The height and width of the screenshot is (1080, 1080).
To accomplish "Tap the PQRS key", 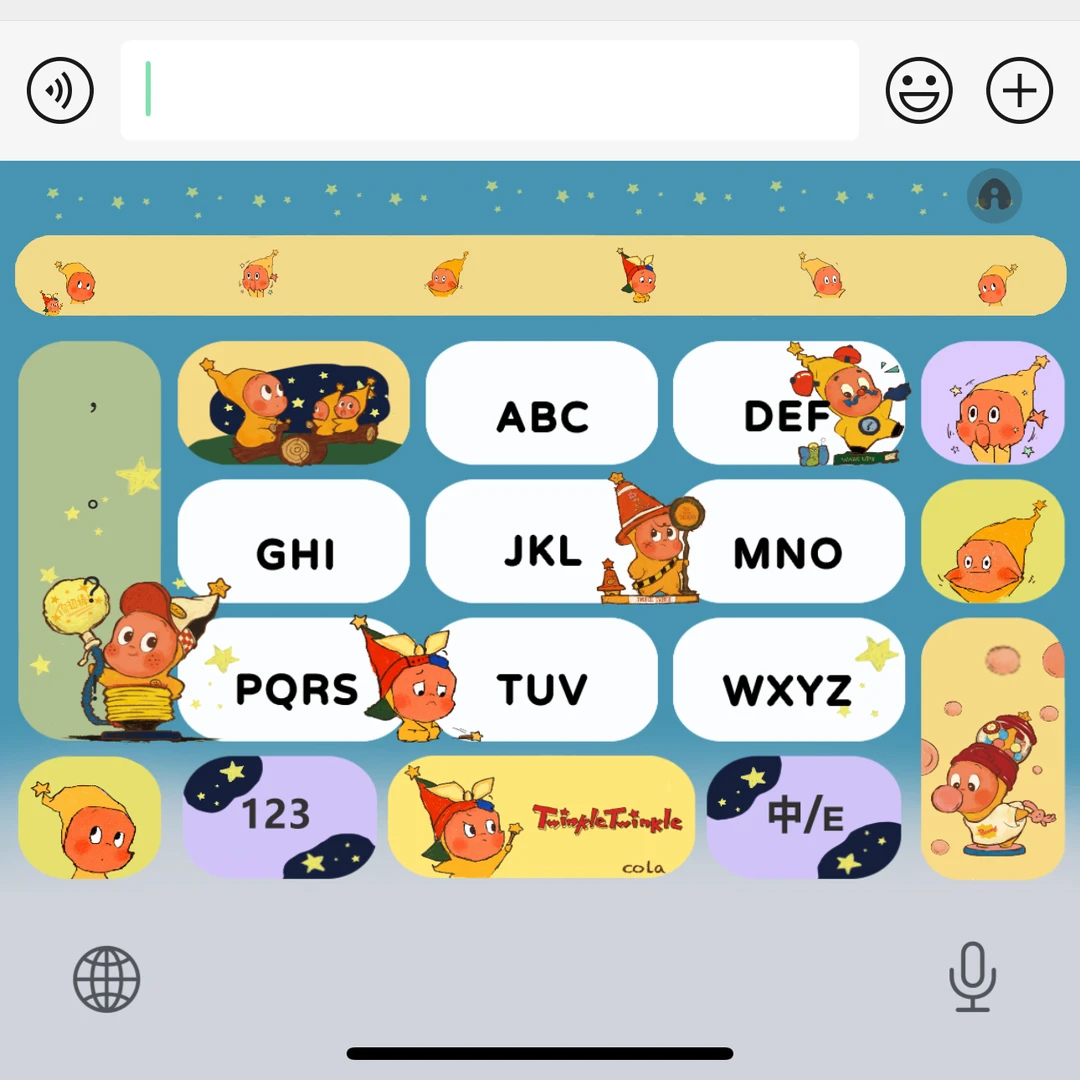I will (293, 679).
